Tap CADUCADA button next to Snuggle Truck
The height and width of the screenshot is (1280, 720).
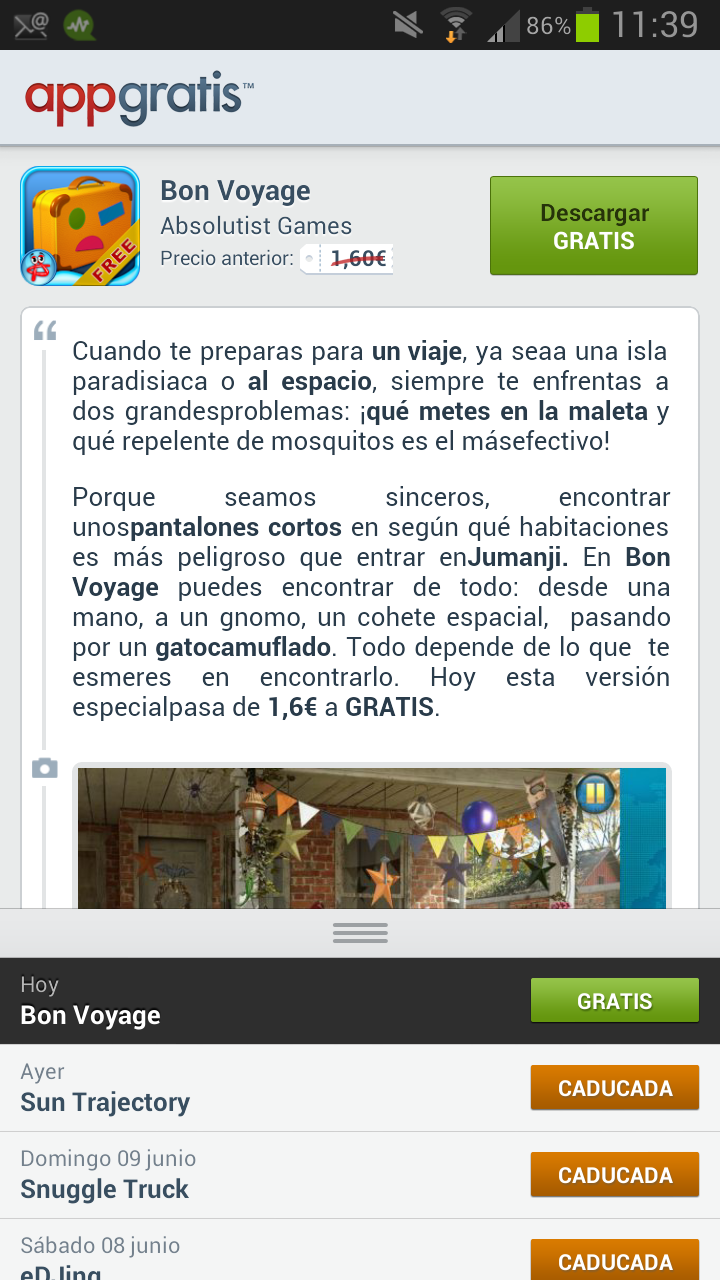point(614,1175)
